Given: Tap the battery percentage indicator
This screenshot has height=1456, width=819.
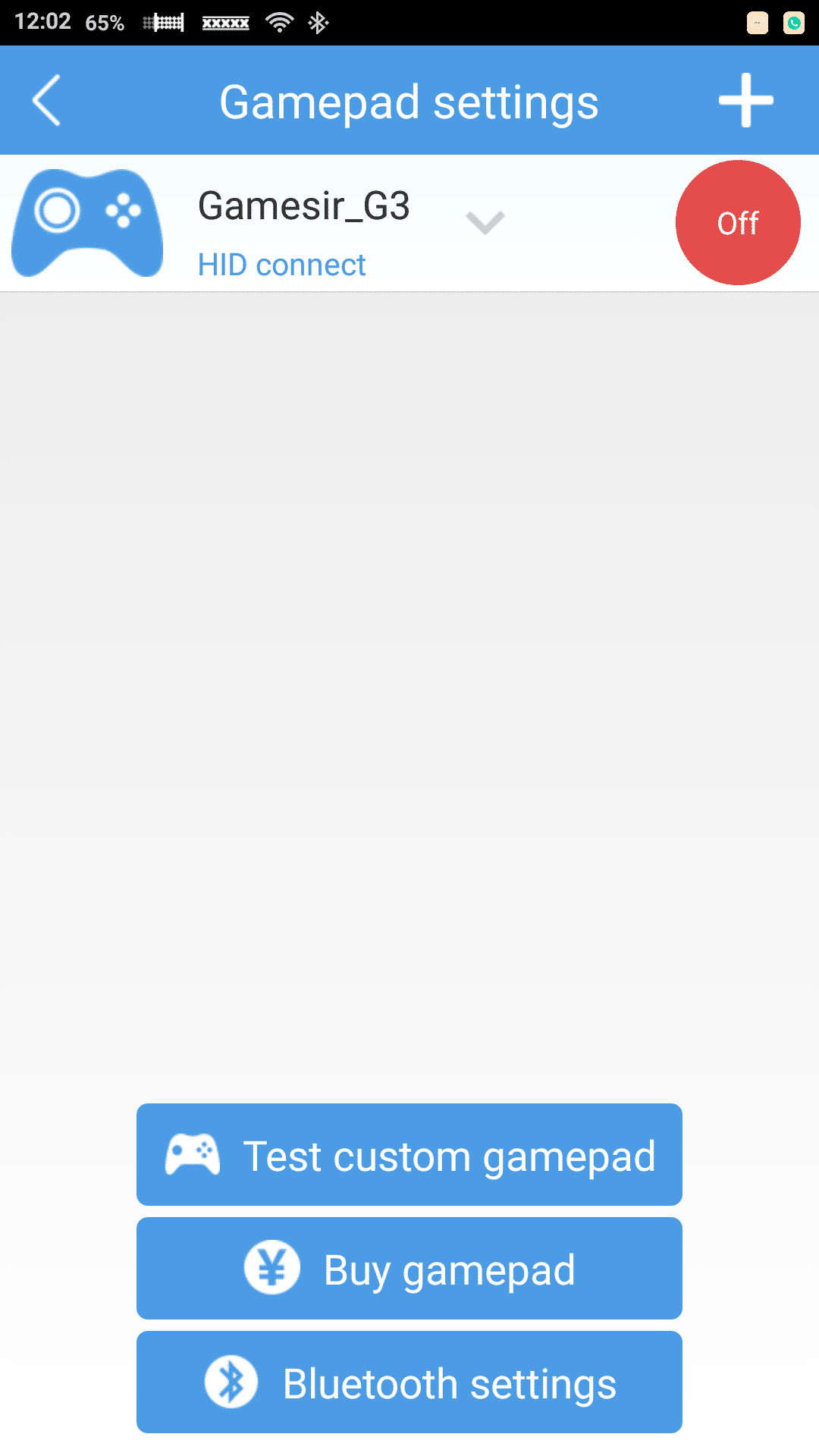Looking at the screenshot, I should (105, 23).
